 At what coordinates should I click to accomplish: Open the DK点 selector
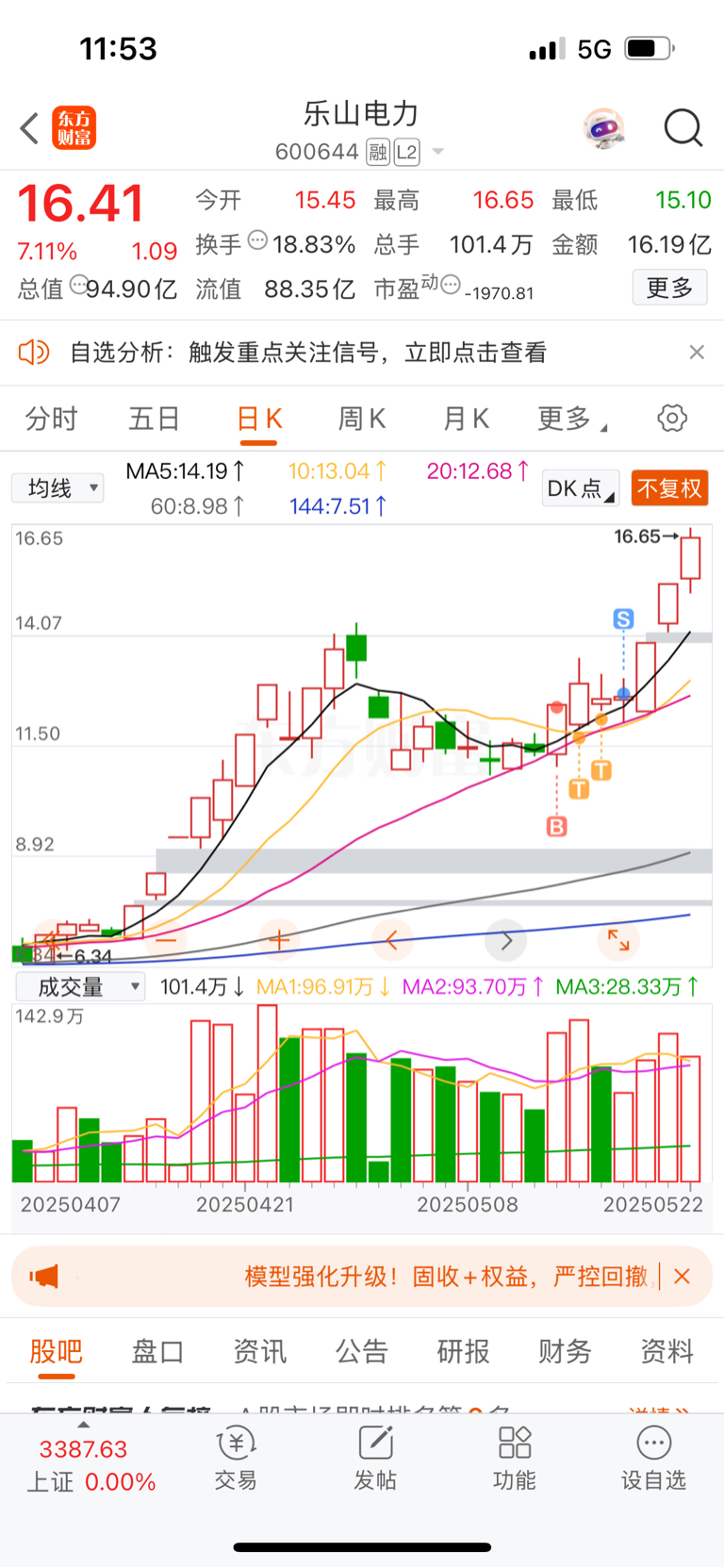coord(581,488)
